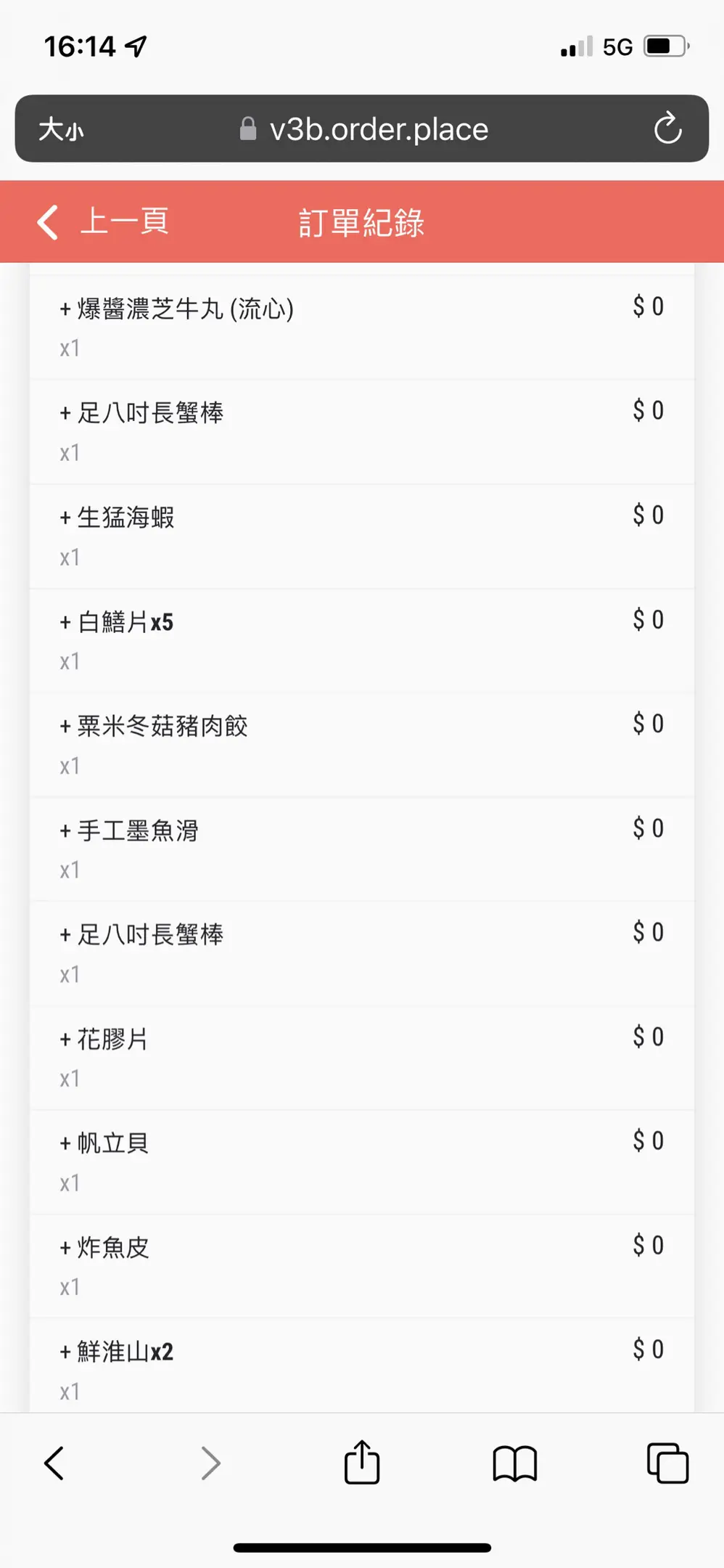Open Safari bookmarks

coord(514,1463)
